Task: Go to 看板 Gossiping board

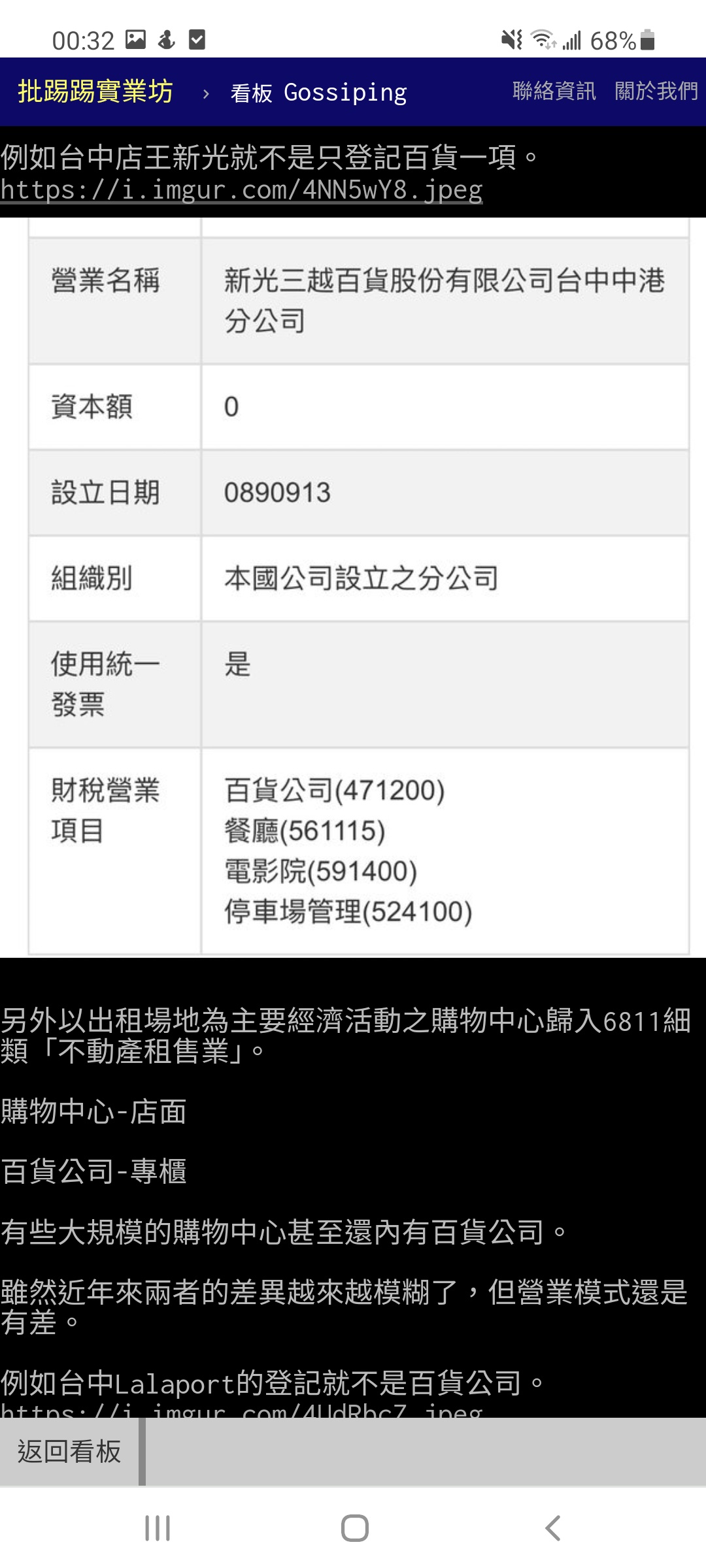Action: point(318,93)
